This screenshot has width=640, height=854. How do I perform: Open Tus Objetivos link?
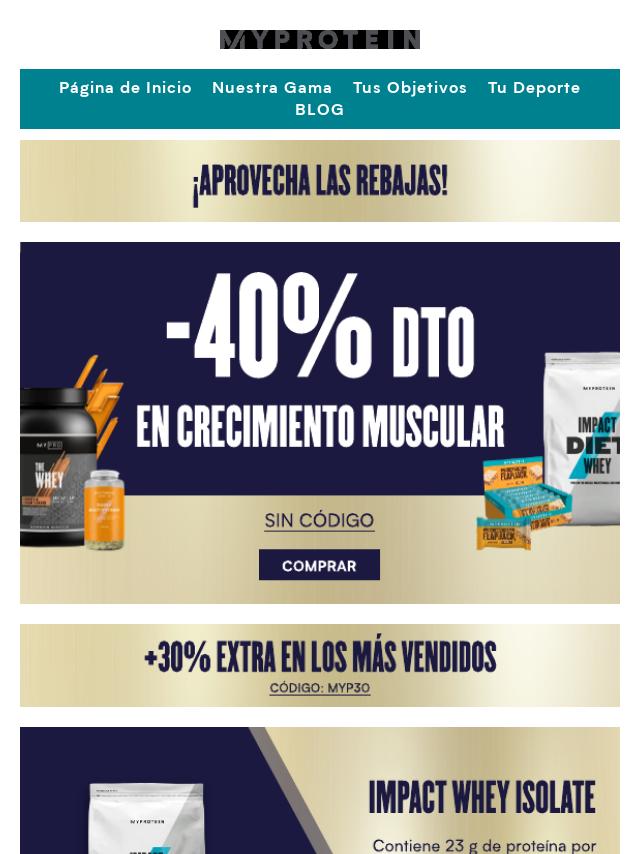(x=410, y=88)
